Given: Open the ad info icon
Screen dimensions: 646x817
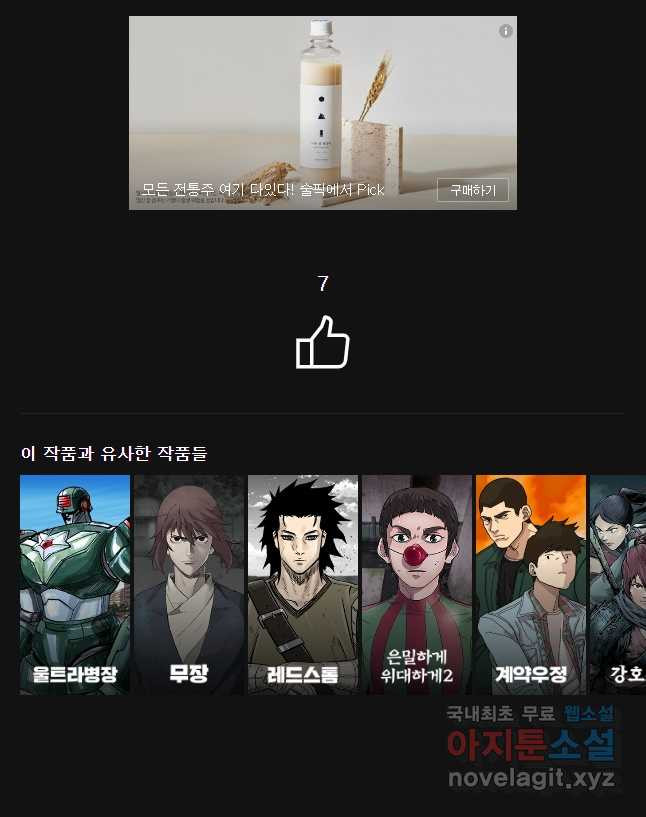Looking at the screenshot, I should (506, 31).
